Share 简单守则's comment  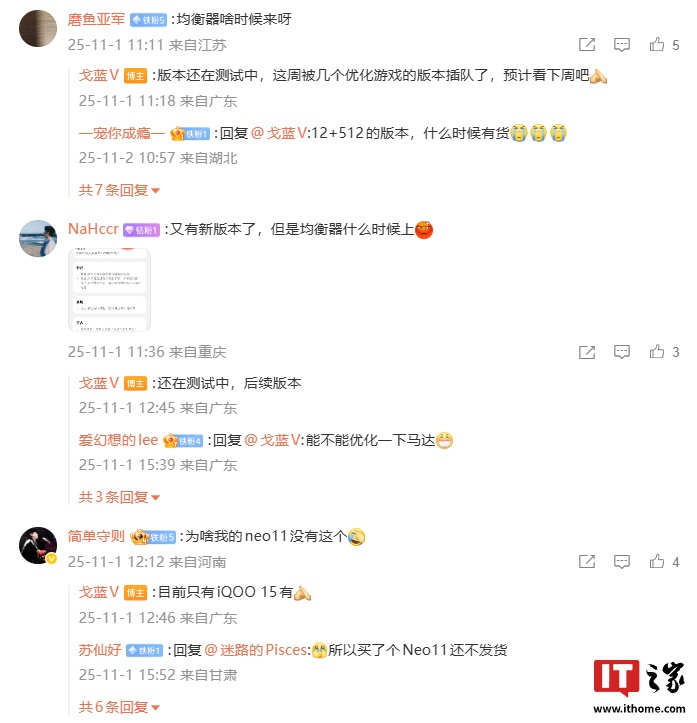pyautogui.click(x=587, y=562)
